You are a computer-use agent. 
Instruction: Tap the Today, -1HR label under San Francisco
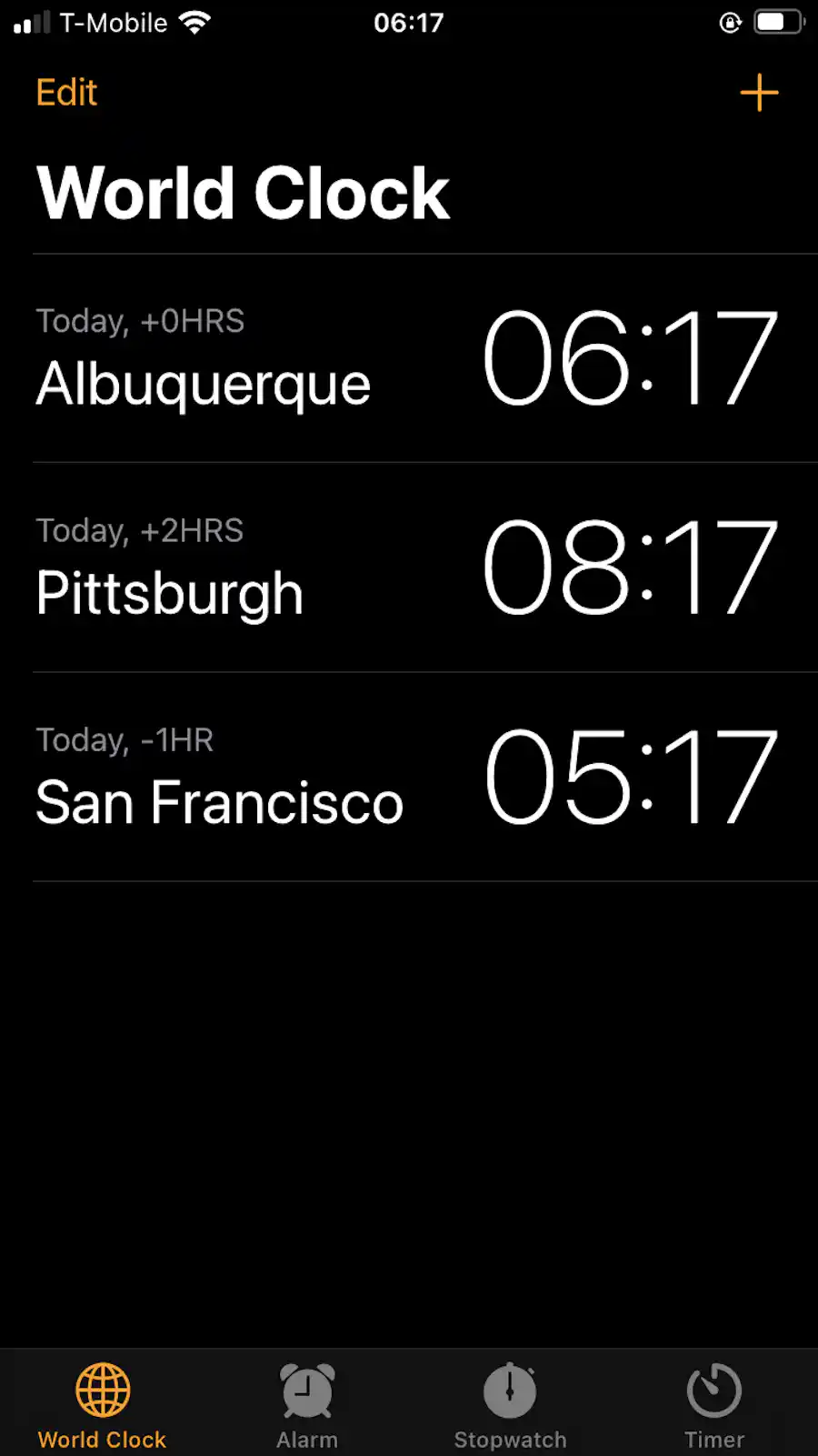pyautogui.click(x=124, y=739)
